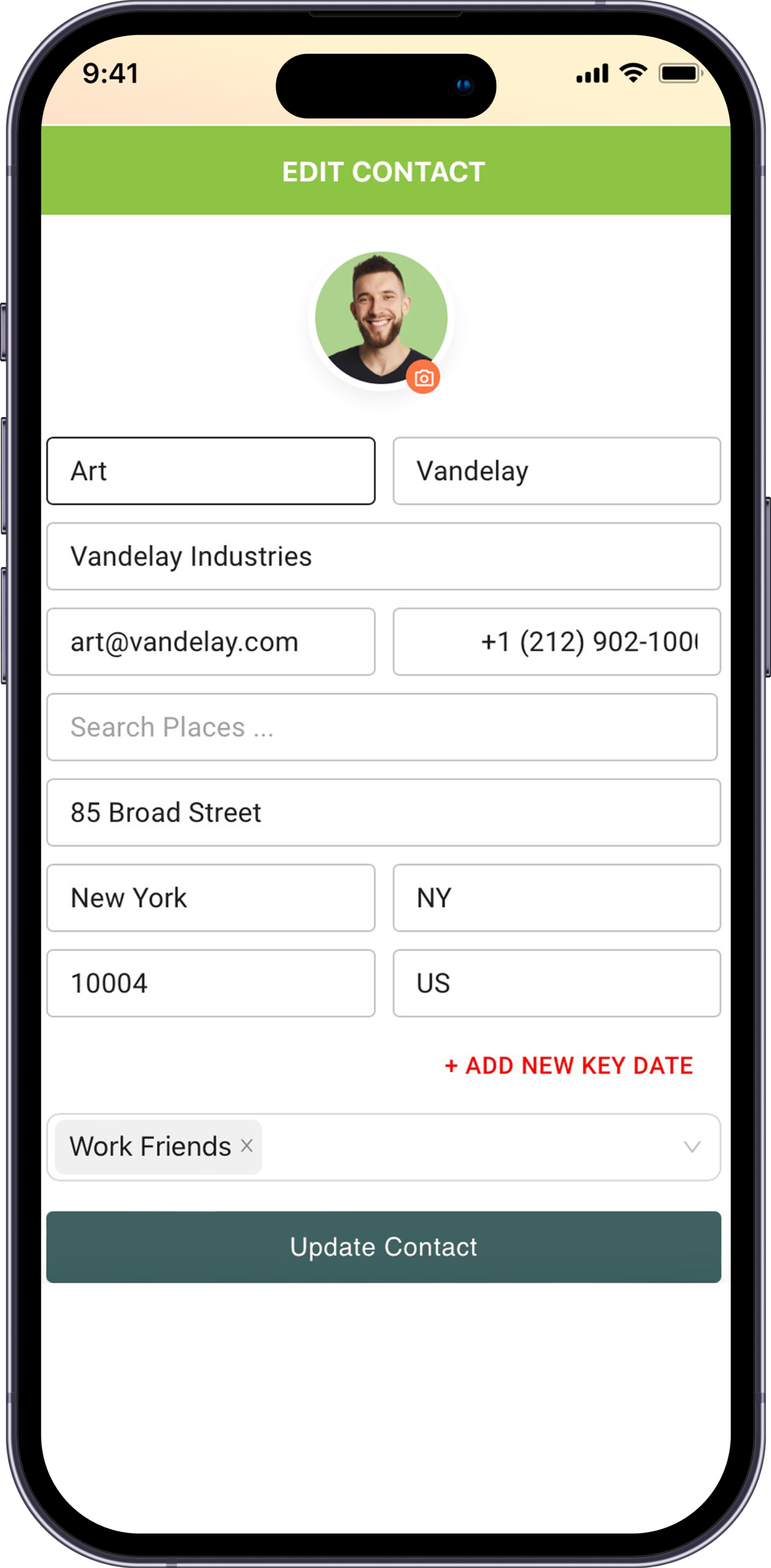Expand the groups dropdown chevron

[x=692, y=1147]
